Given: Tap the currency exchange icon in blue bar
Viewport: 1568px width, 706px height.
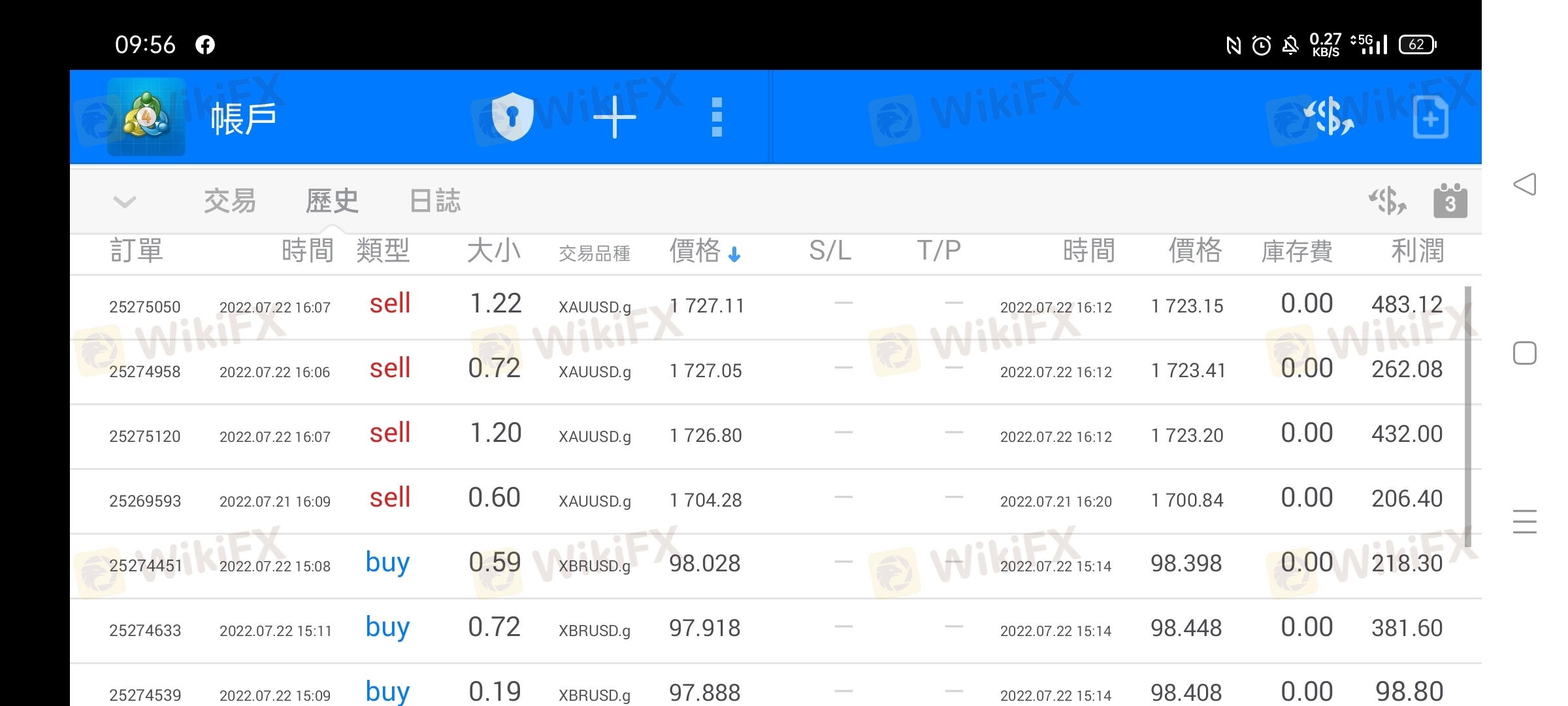Looking at the screenshot, I should click(x=1329, y=117).
